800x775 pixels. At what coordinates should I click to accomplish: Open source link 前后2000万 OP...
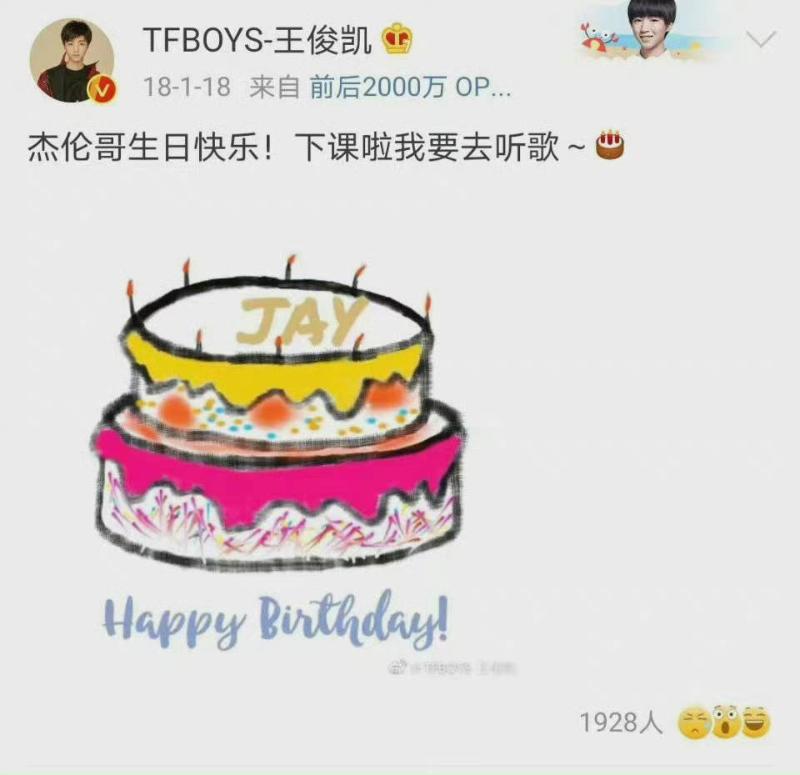click(410, 88)
